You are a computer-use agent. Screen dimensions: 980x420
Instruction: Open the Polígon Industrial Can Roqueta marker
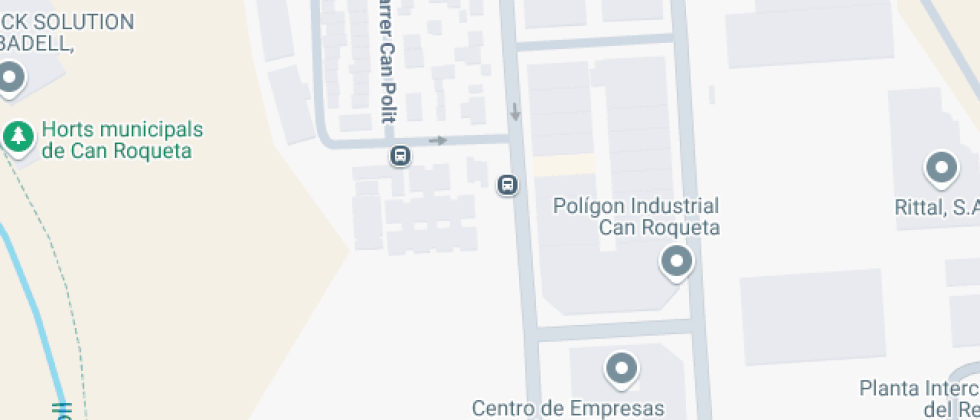pyautogui.click(x=677, y=263)
